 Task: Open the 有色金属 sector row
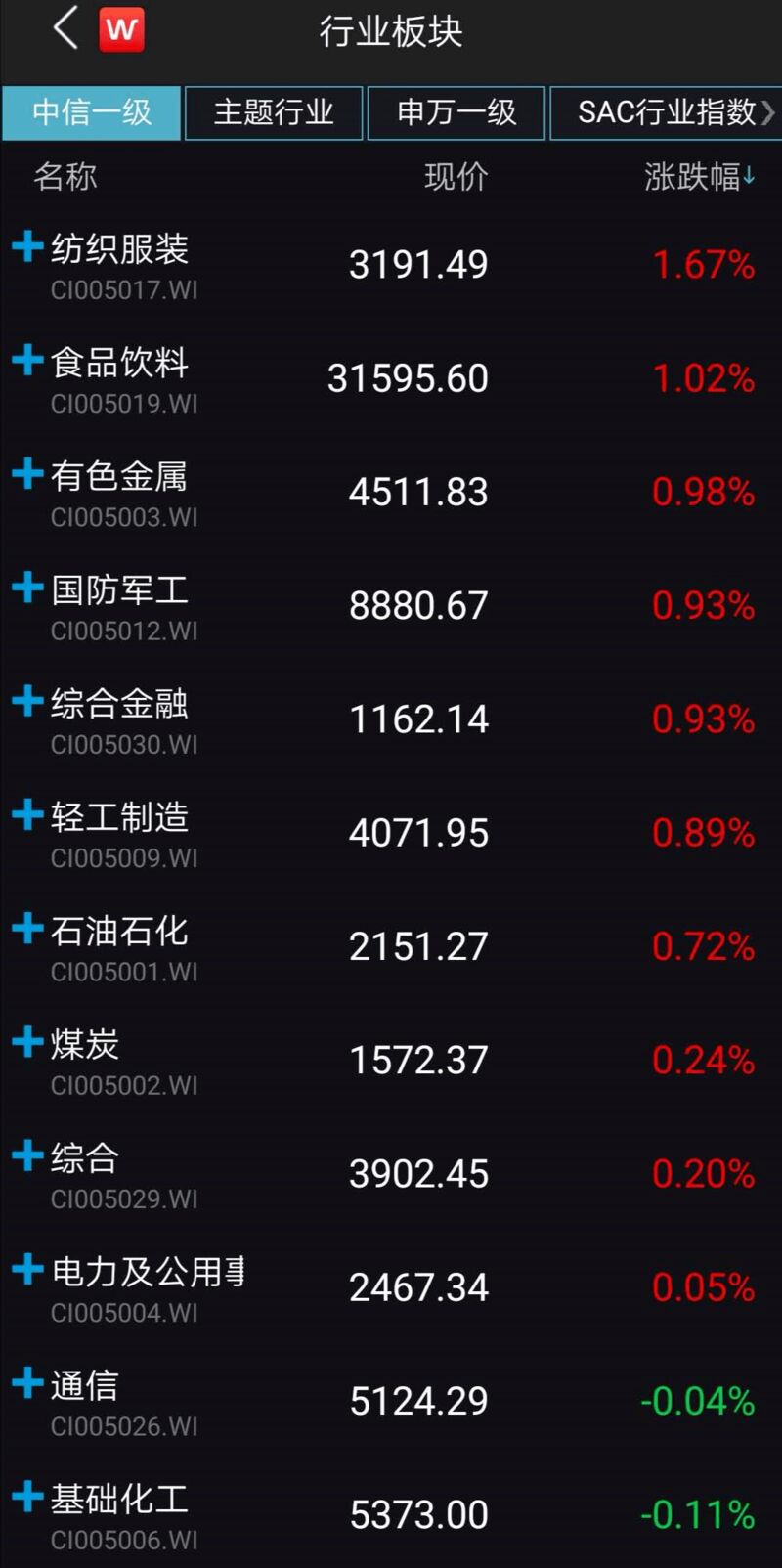click(x=391, y=492)
